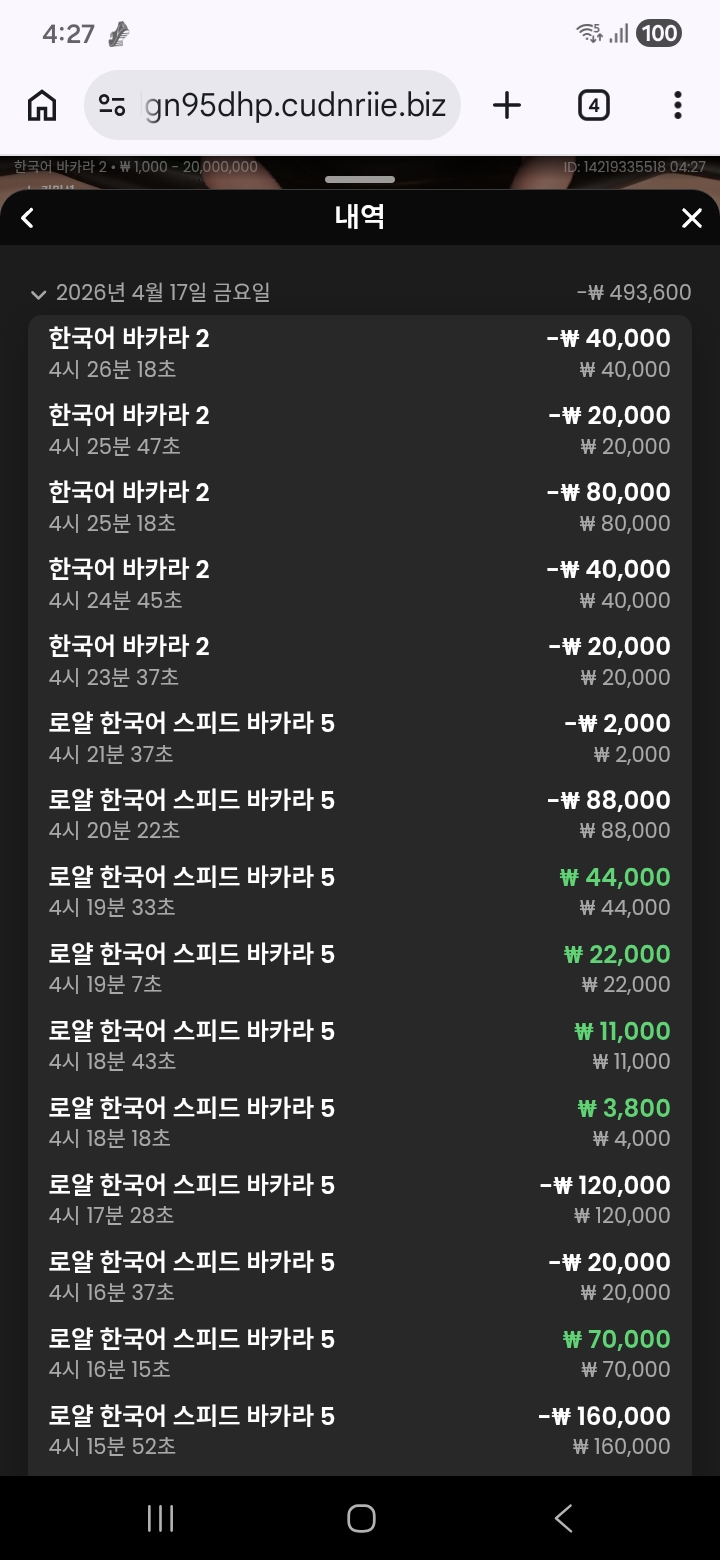Open a new browser tab
This screenshot has width=720, height=1560.
point(507,105)
